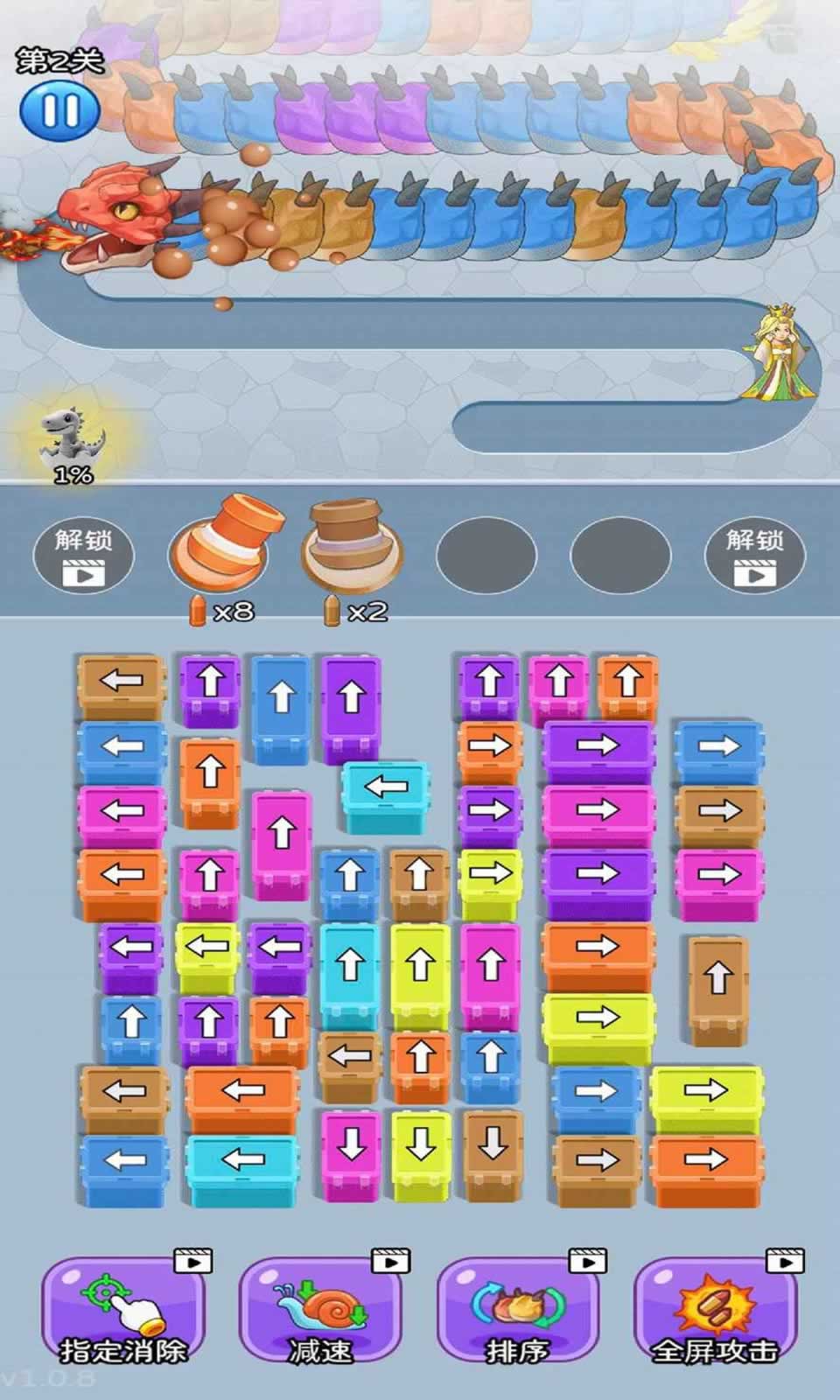Select the orange cannon with 8 bullets
This screenshot has width=840, height=1400.
[227, 547]
